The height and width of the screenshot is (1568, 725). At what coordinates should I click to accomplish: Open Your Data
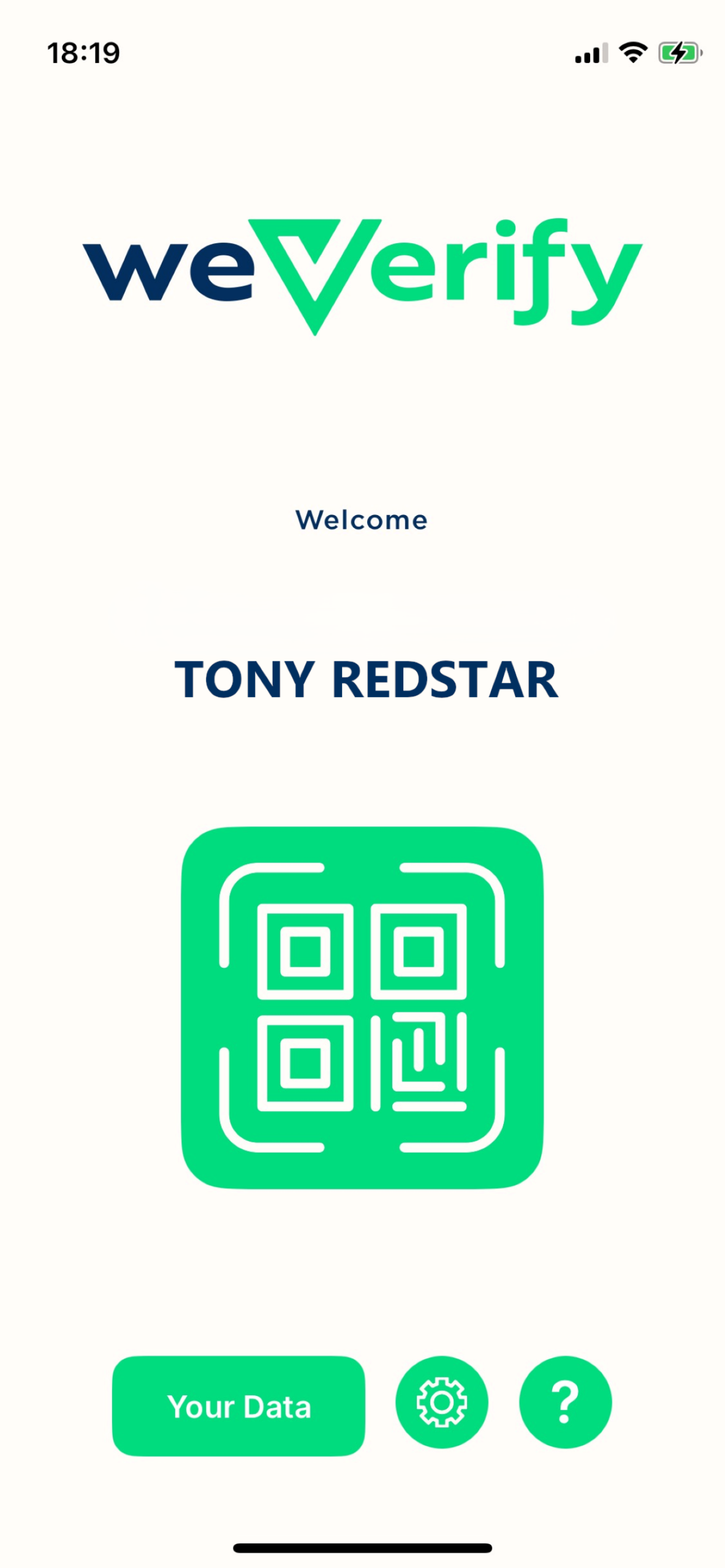tap(238, 1406)
